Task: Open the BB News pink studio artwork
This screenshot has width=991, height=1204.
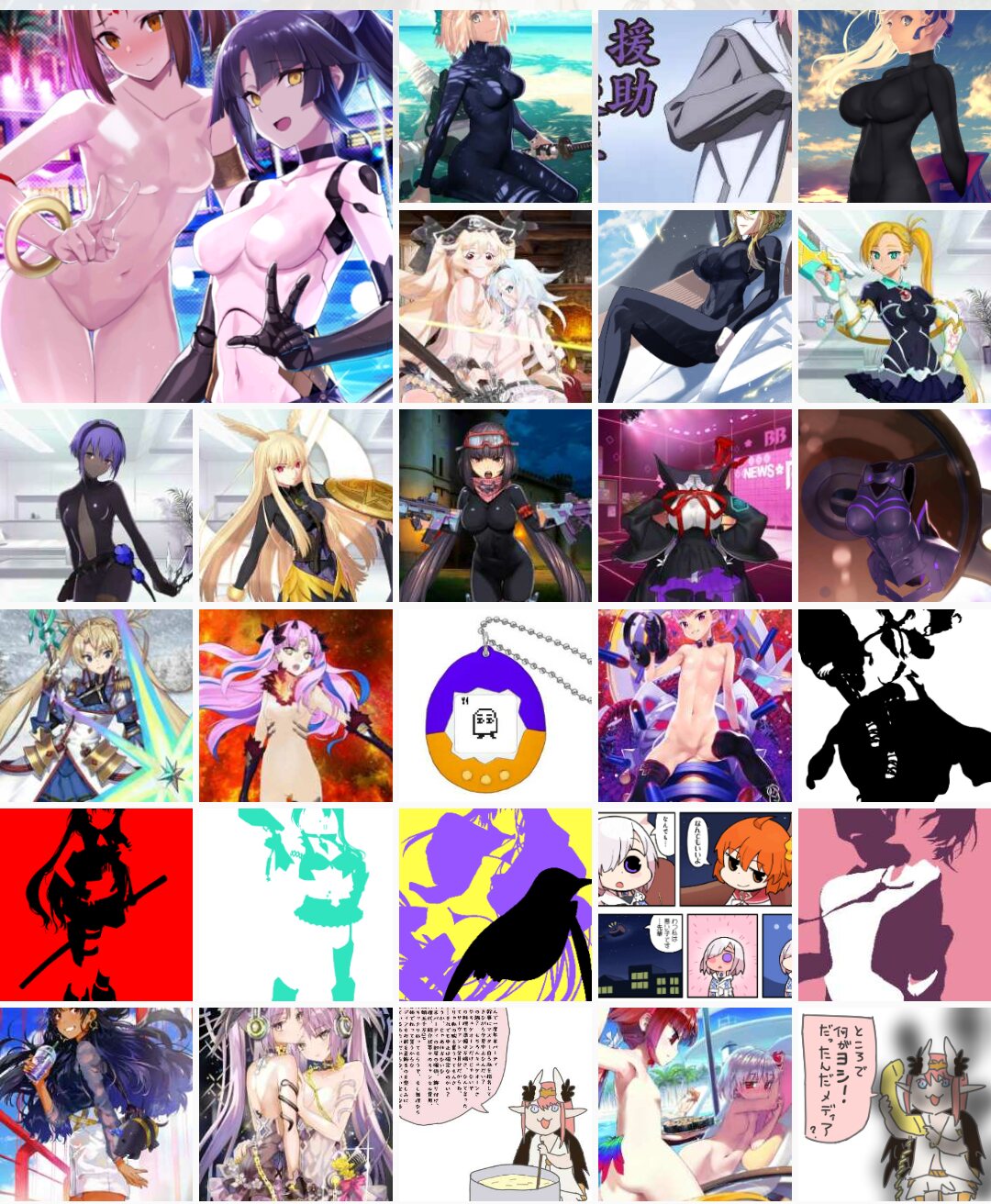Action: [x=695, y=506]
